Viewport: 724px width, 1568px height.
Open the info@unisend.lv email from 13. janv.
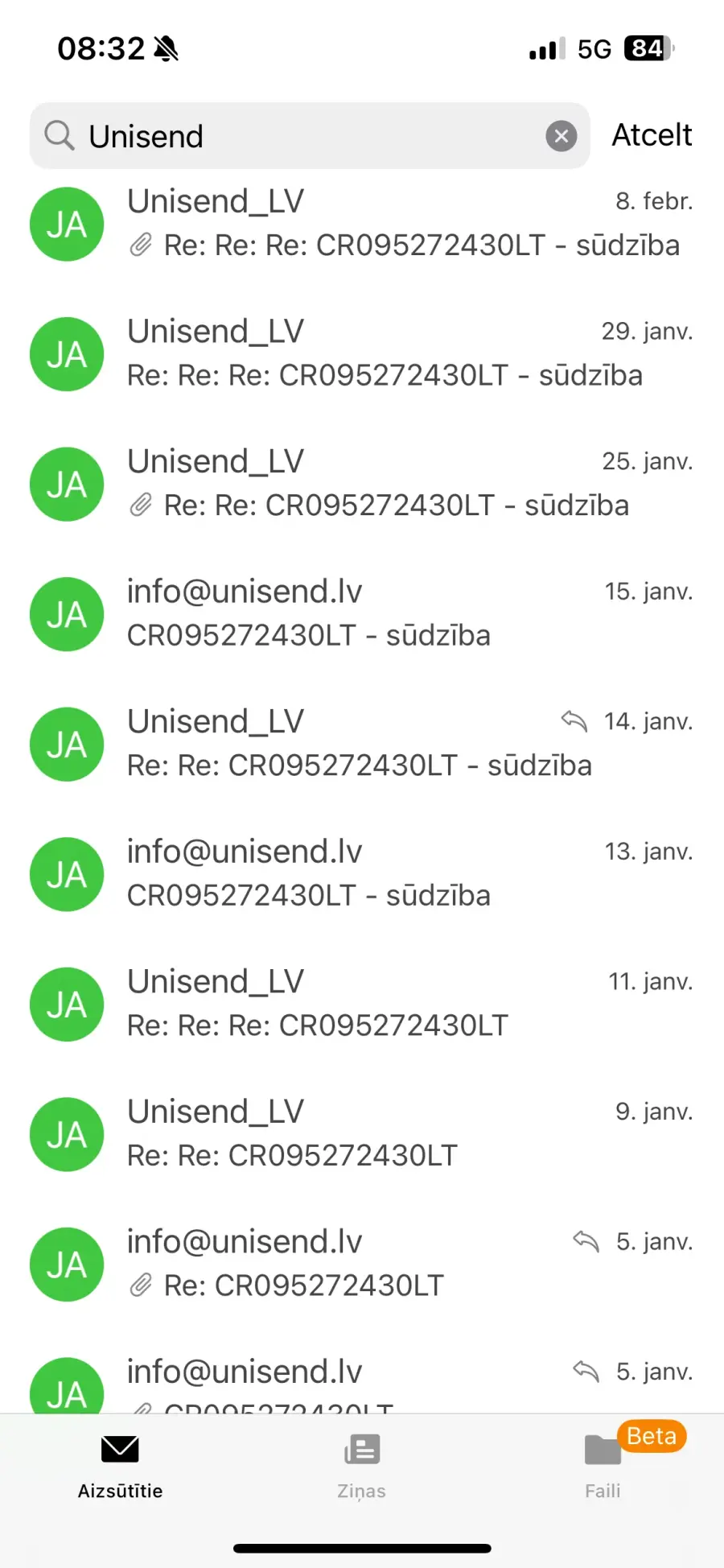402,874
